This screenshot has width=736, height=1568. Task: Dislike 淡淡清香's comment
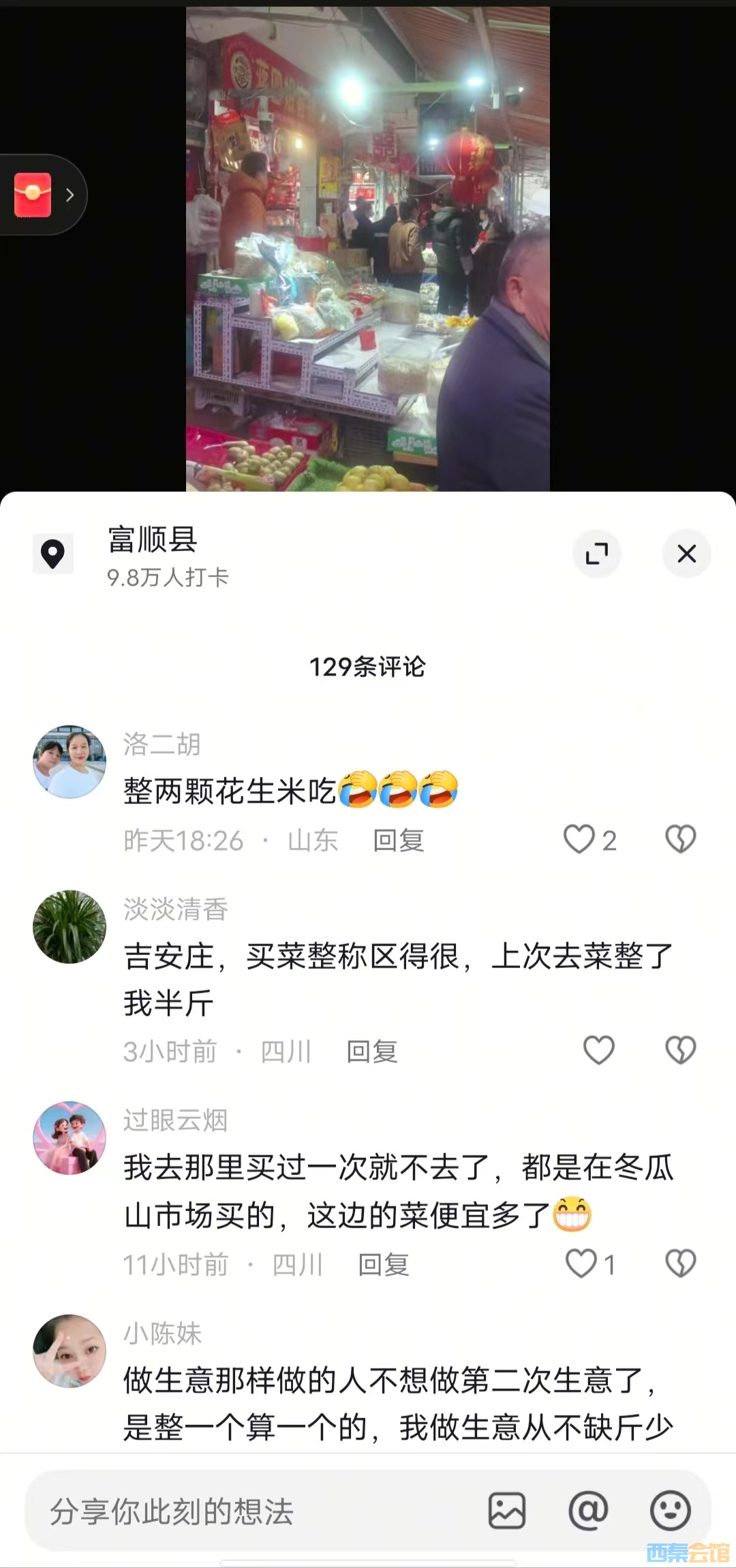coord(680,1050)
